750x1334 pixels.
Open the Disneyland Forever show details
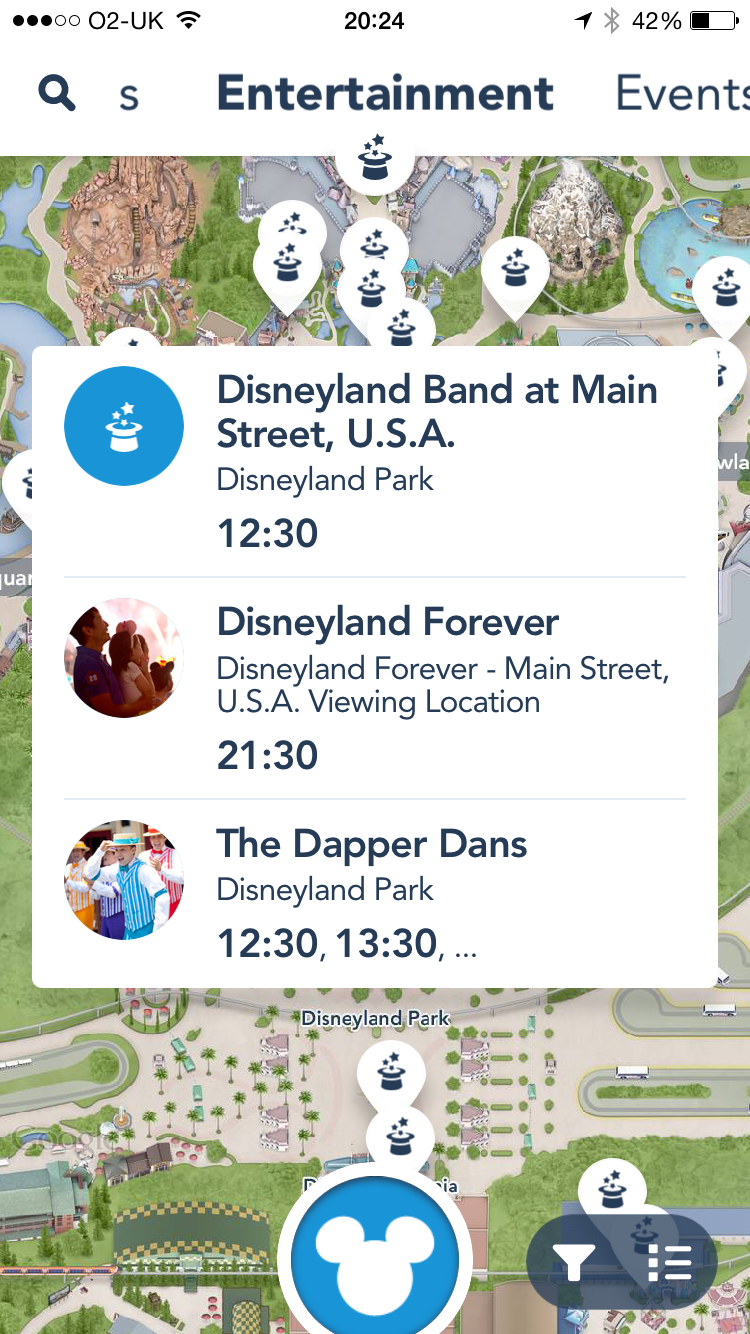(388, 621)
